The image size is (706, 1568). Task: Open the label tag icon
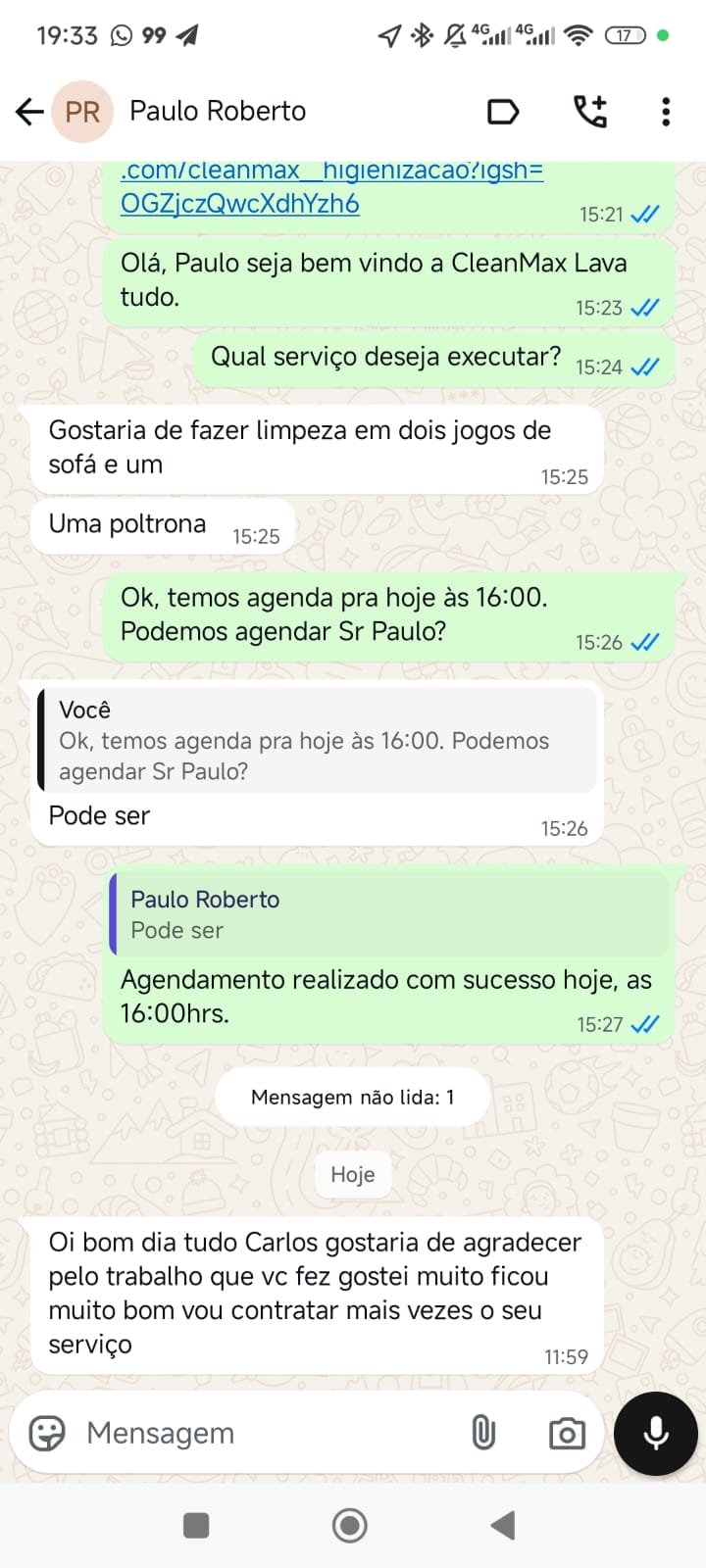pos(503,112)
